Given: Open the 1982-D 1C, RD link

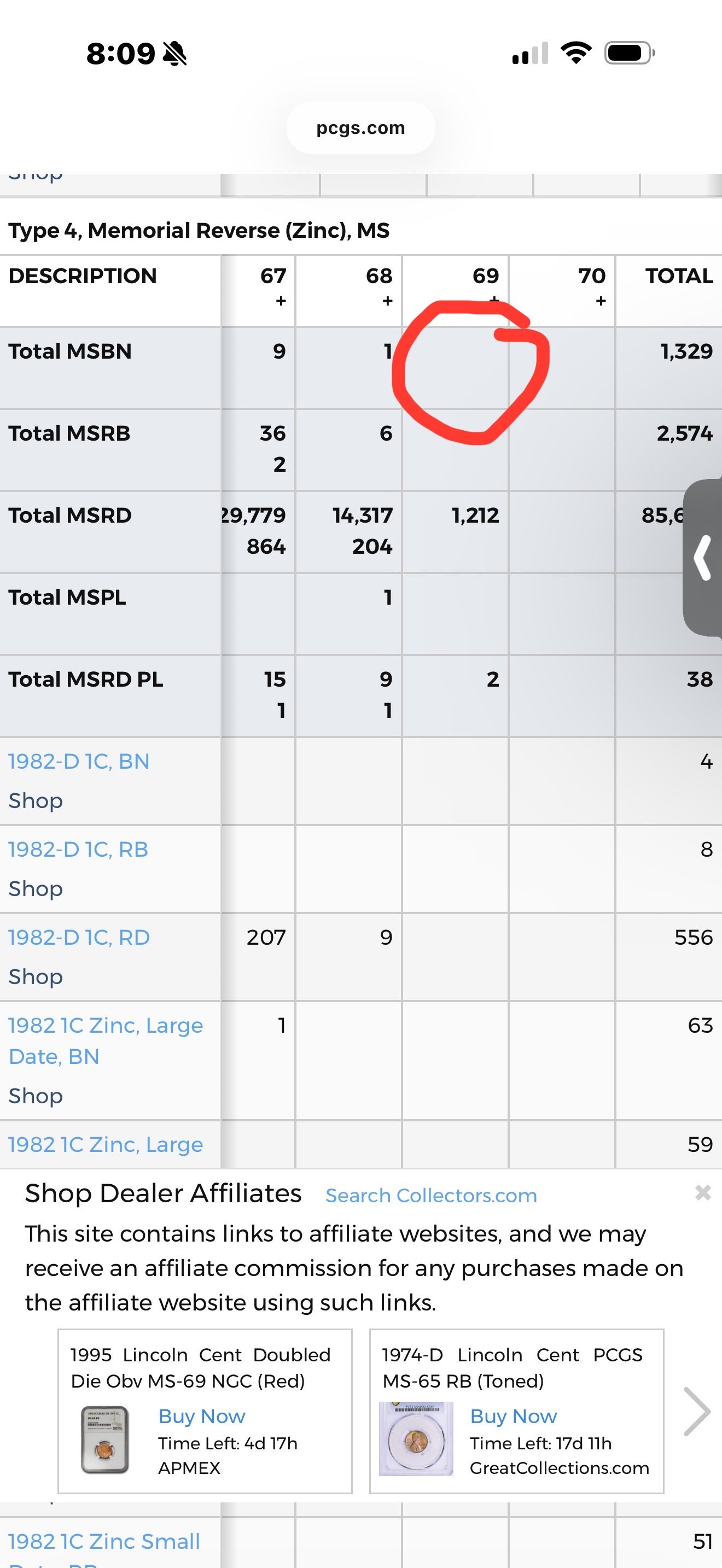Looking at the screenshot, I should pos(79,938).
